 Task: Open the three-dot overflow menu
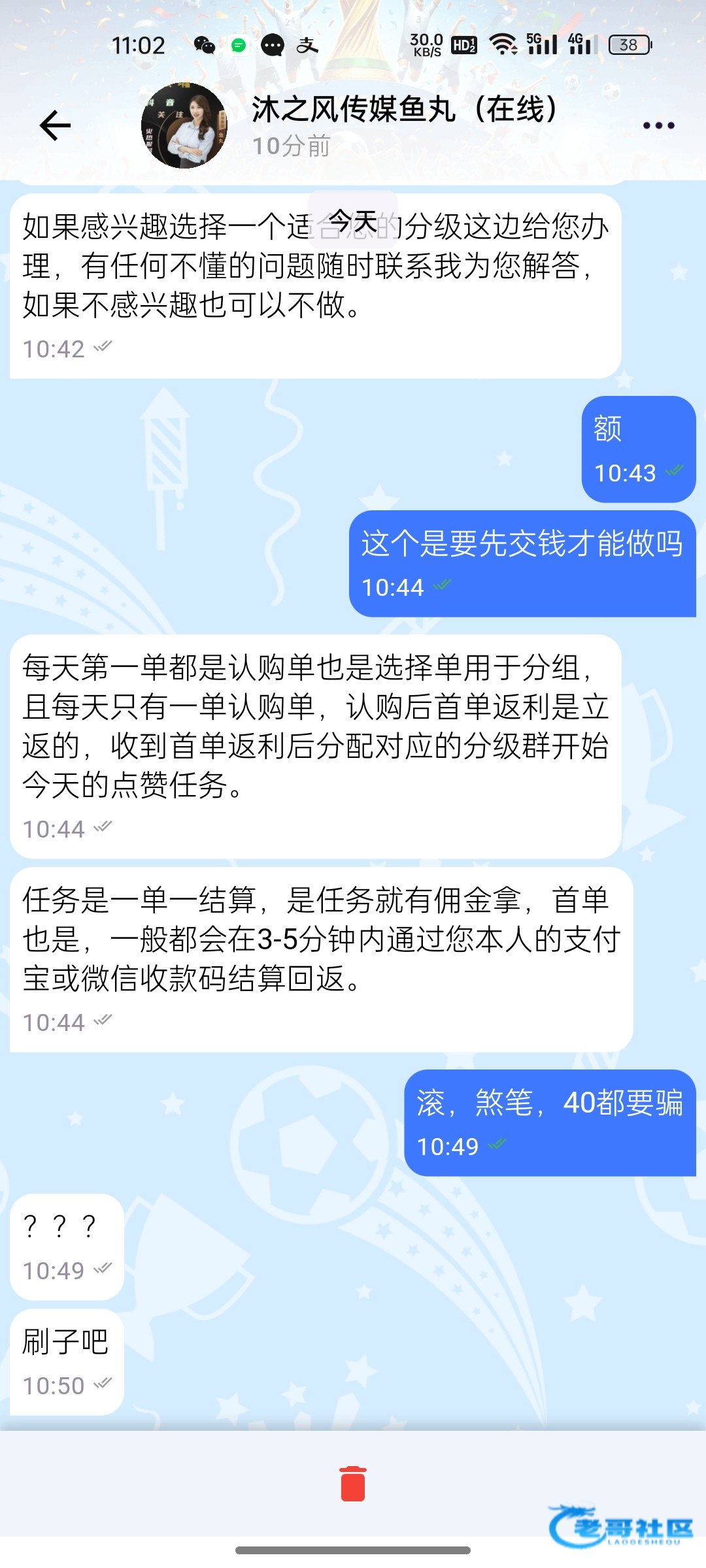(x=658, y=125)
